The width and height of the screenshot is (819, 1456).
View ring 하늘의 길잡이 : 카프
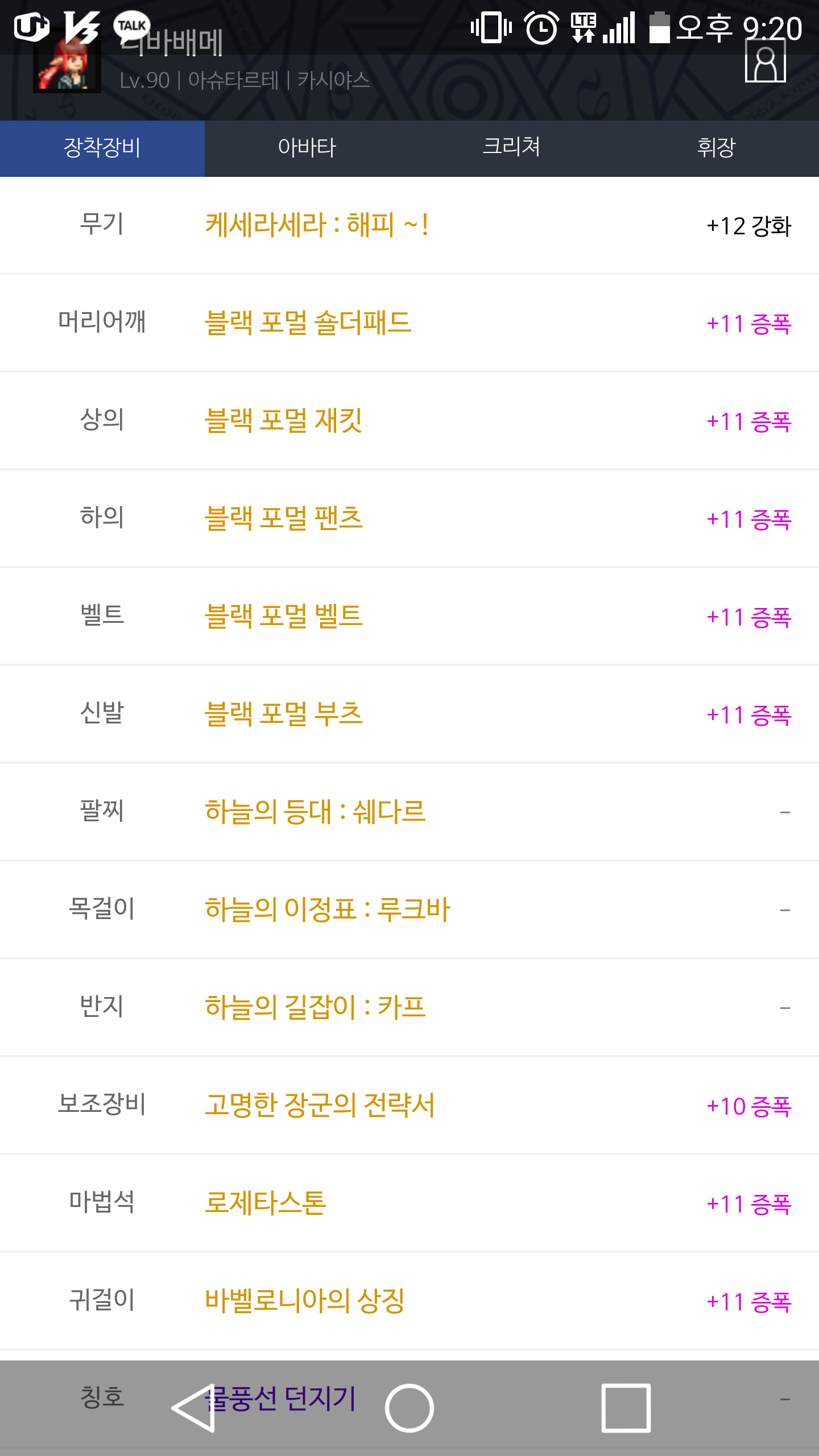click(315, 1008)
